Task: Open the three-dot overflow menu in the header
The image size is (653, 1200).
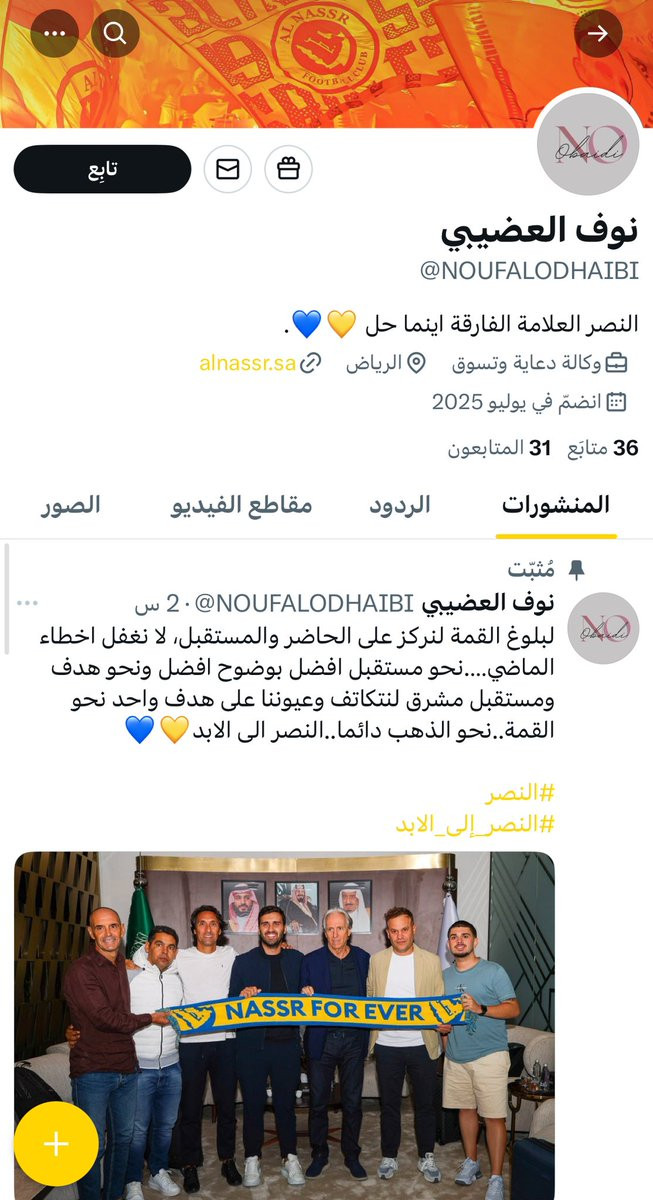Action: coord(54,34)
